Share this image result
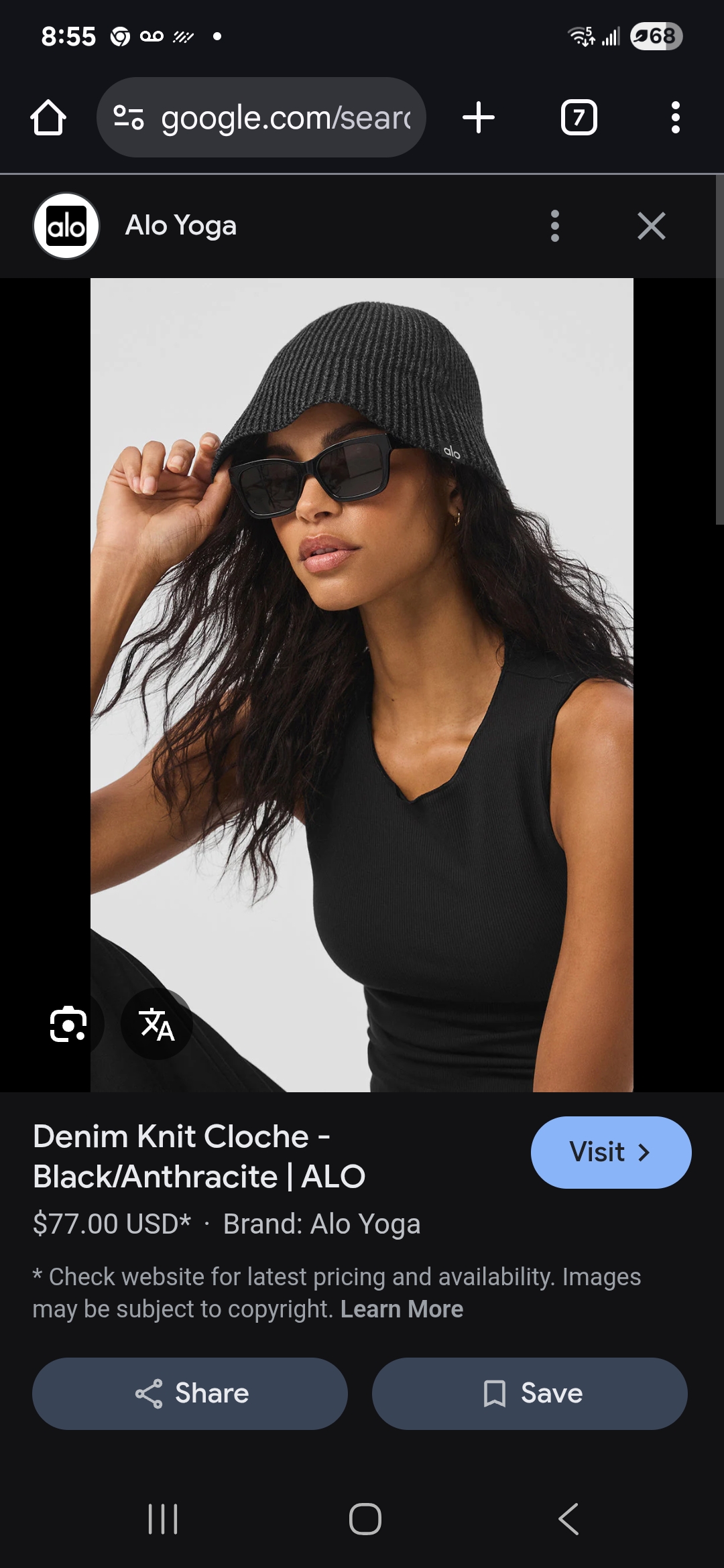Screen dimensions: 724x1568 pos(190,1394)
